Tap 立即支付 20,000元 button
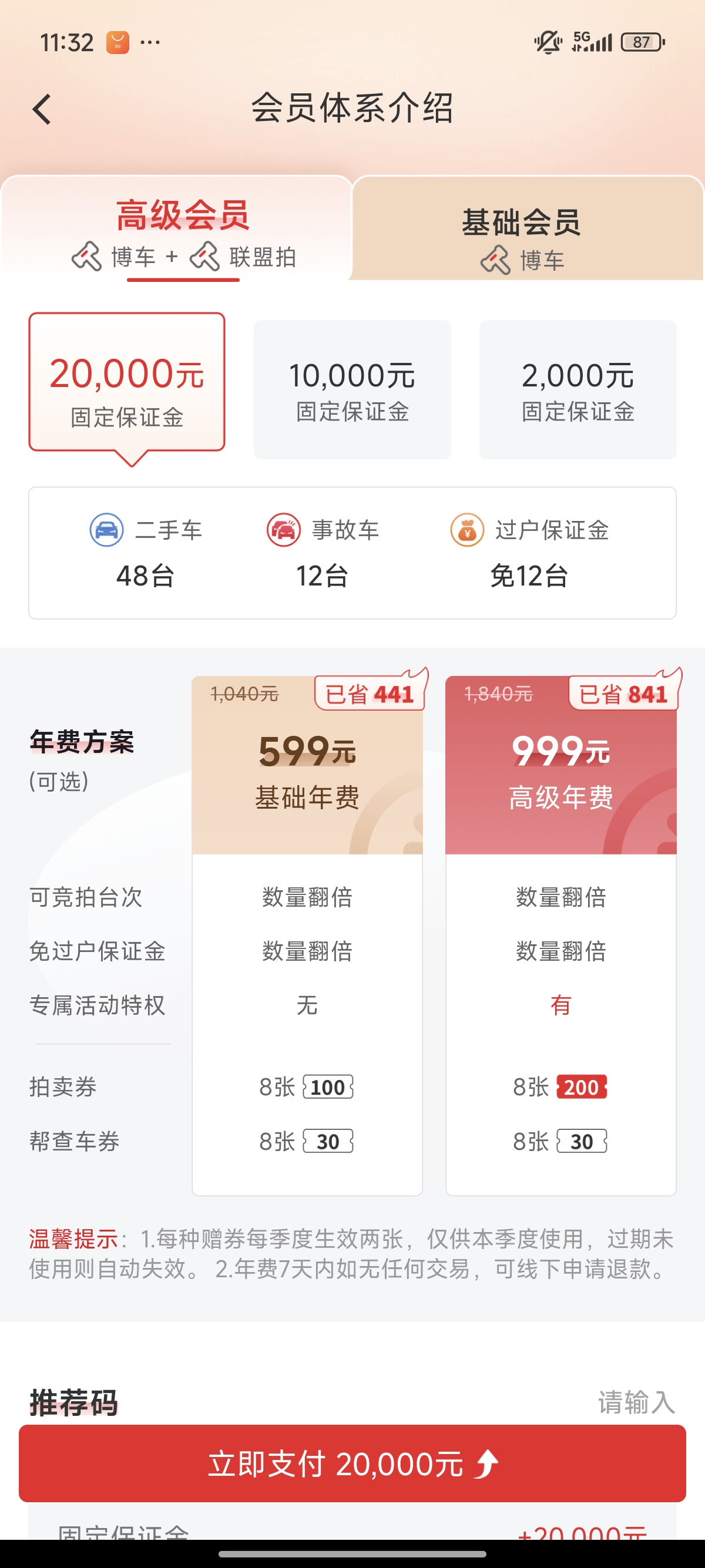 352,1463
